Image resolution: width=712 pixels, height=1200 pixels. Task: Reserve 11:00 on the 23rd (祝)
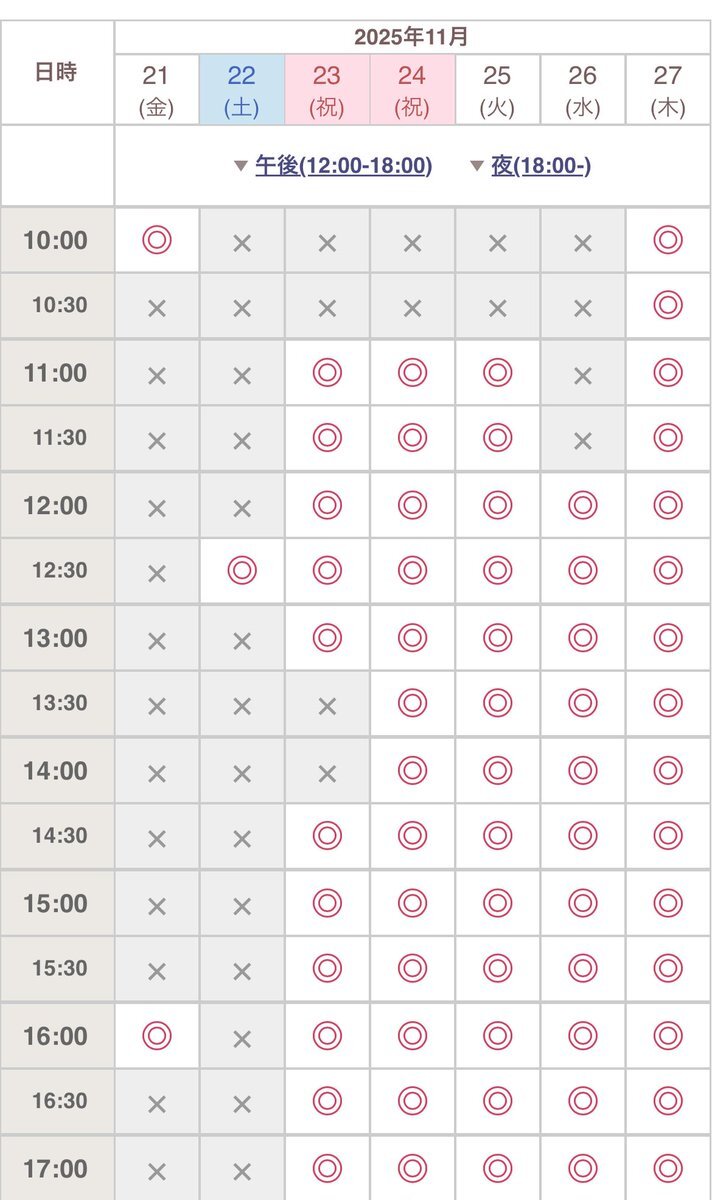(327, 373)
